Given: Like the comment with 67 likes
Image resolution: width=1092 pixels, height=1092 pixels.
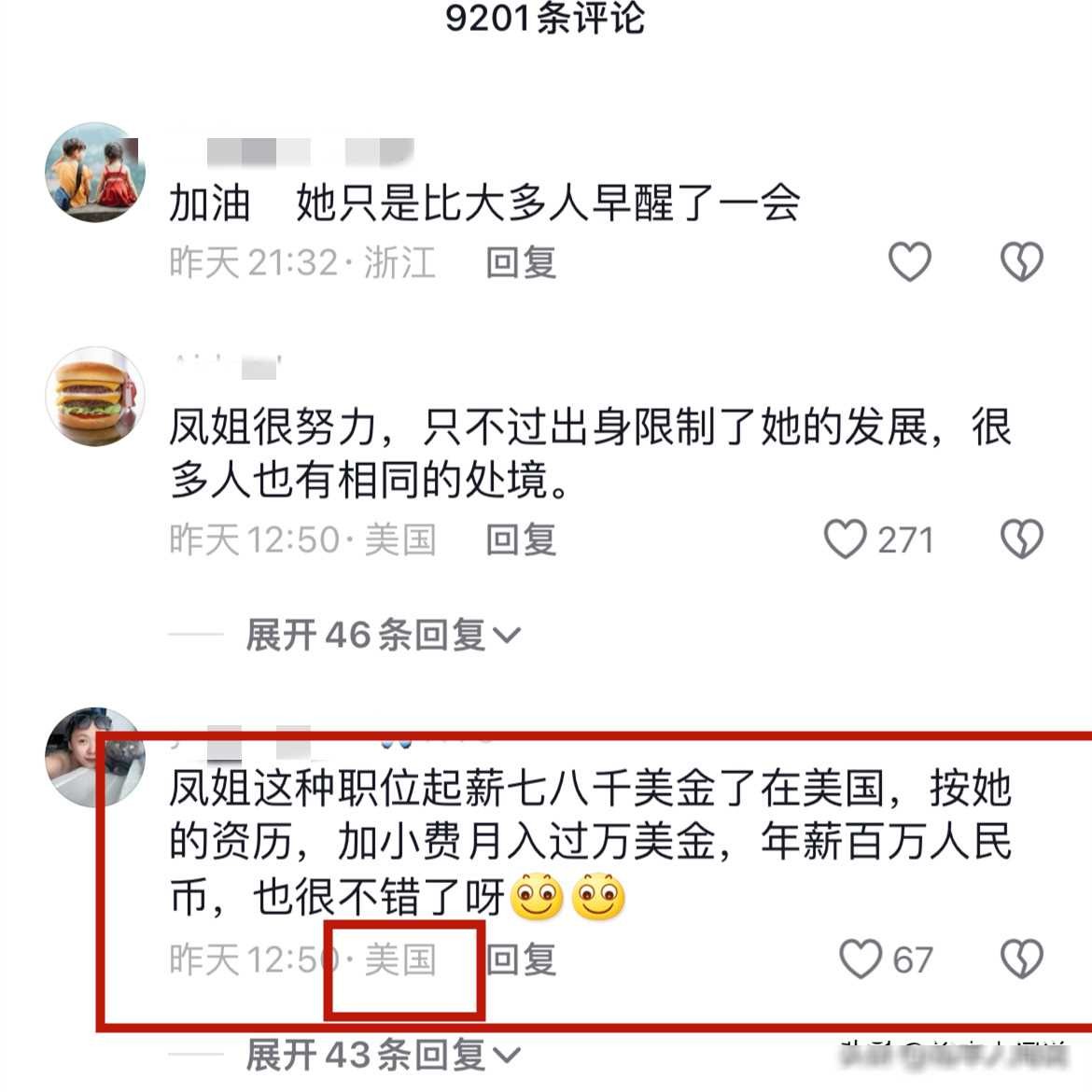Looking at the screenshot, I should (860, 959).
